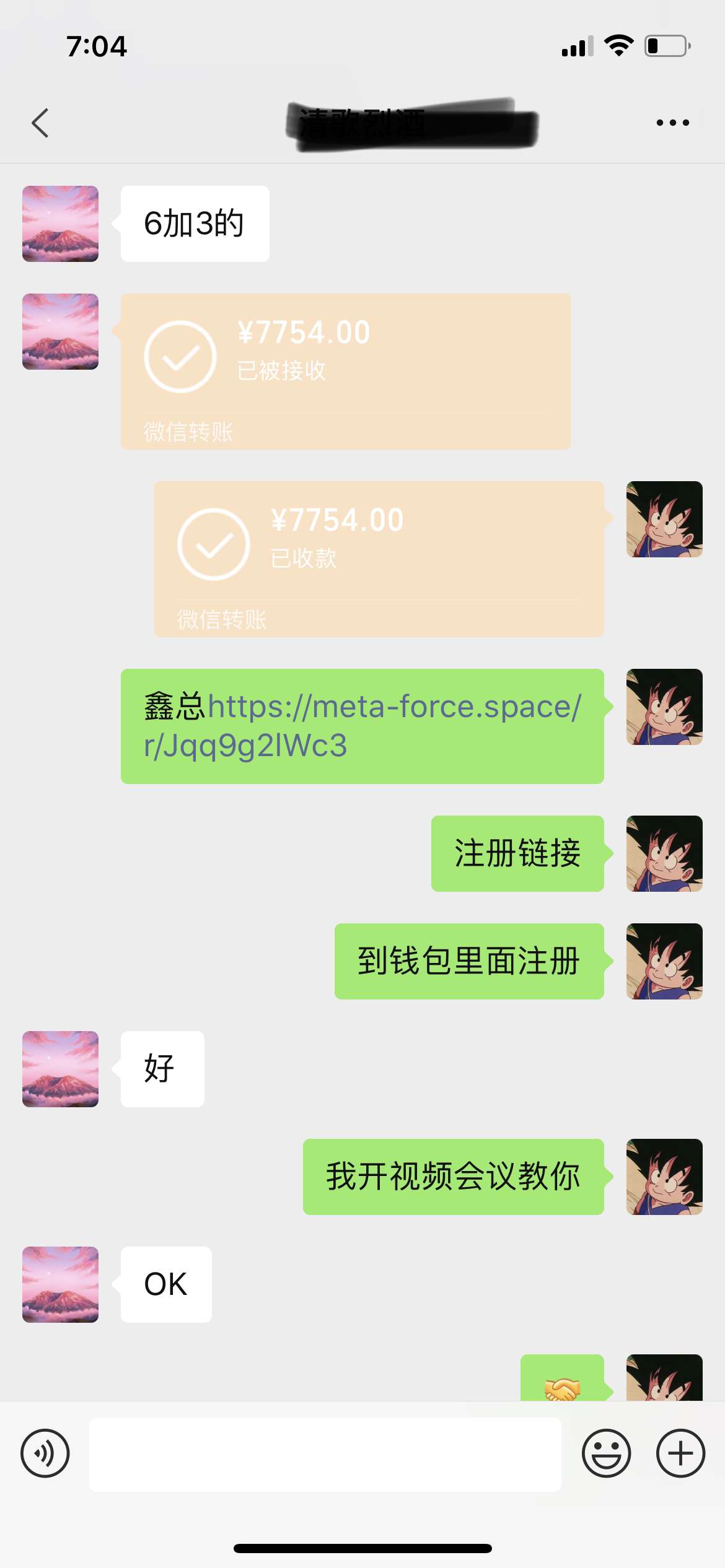
Task: Open the ¥7754.00 transfer marked 已收款
Action: tap(379, 558)
